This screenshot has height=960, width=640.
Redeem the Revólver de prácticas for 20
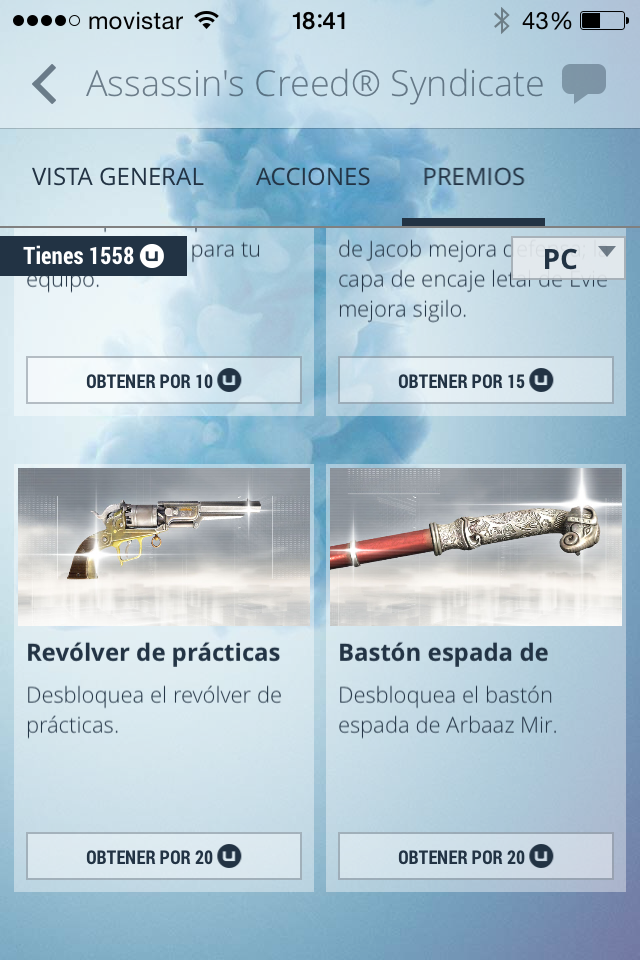[x=164, y=857]
